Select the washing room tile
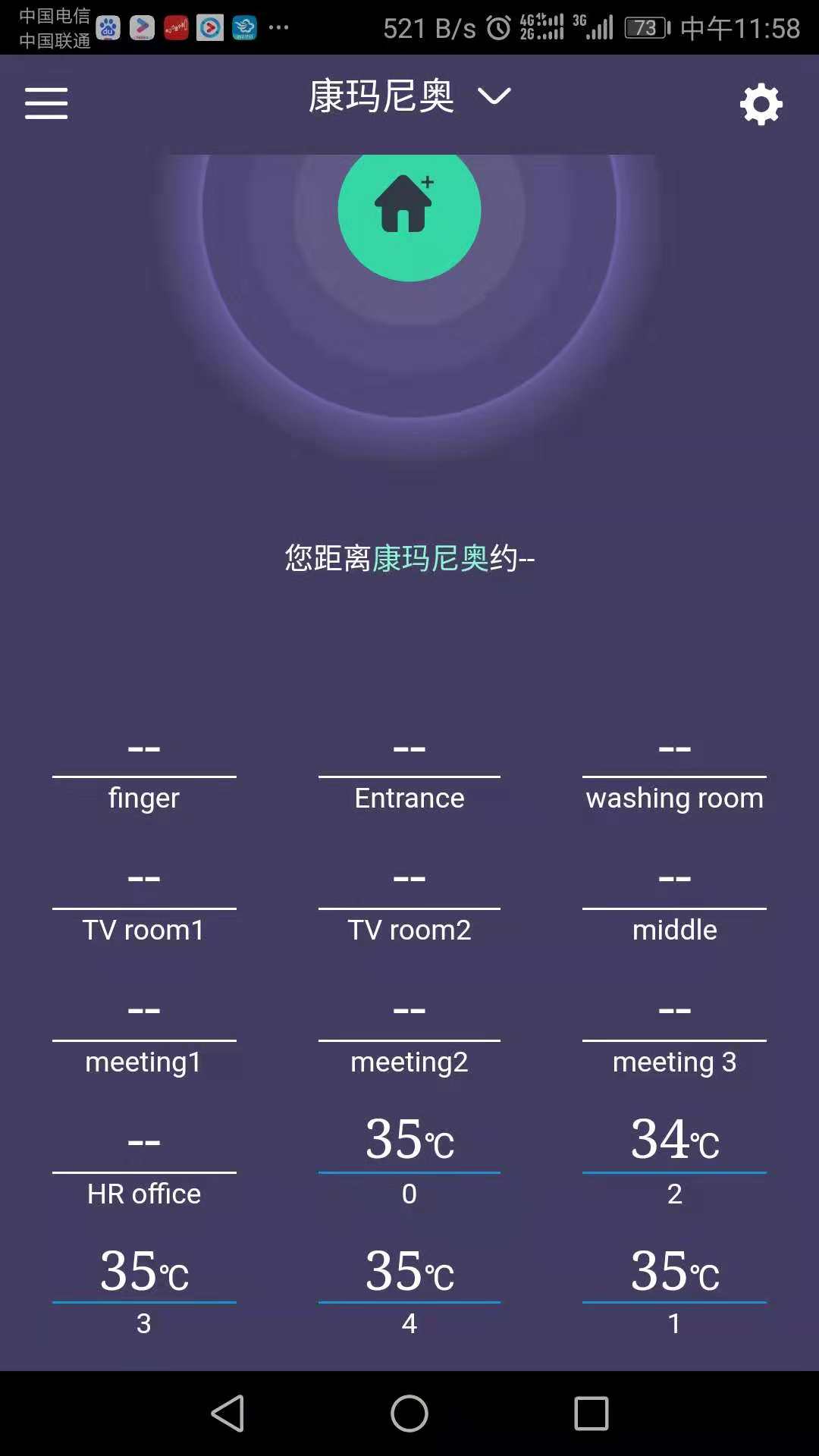Screen dimensions: 819x1456 pyautogui.click(x=675, y=773)
